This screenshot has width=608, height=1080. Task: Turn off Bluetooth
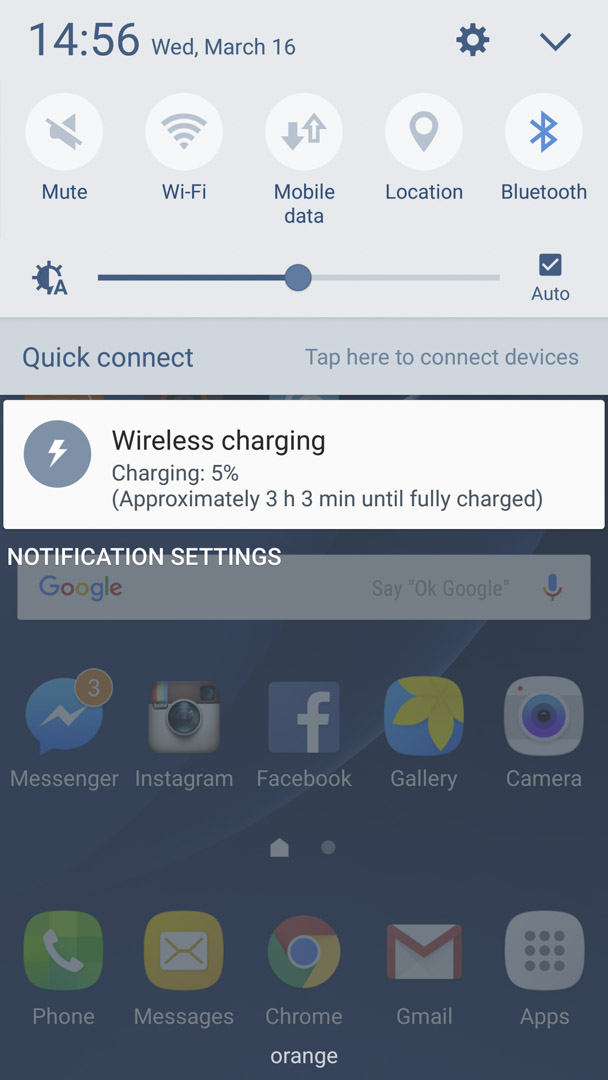[x=543, y=132]
